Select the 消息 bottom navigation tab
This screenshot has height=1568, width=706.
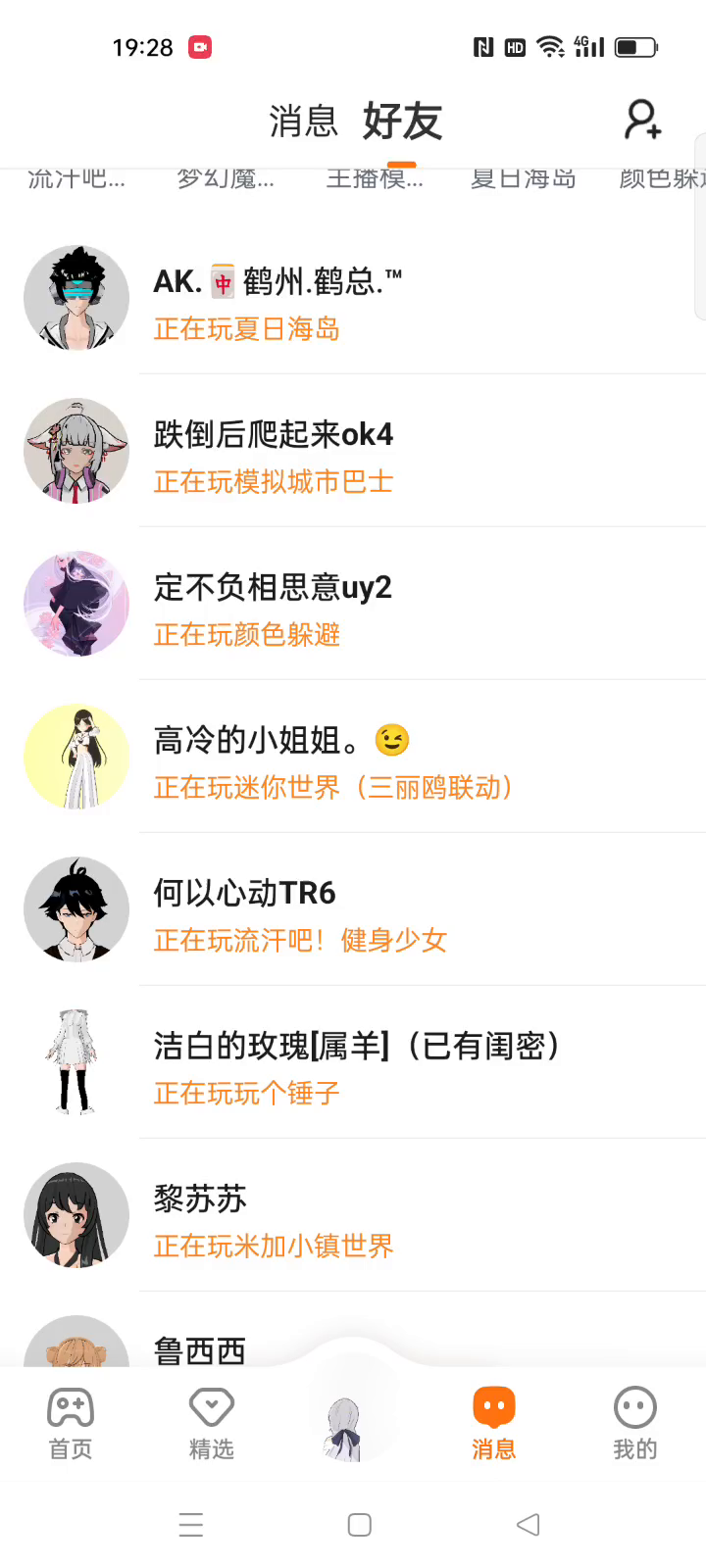point(494,1423)
